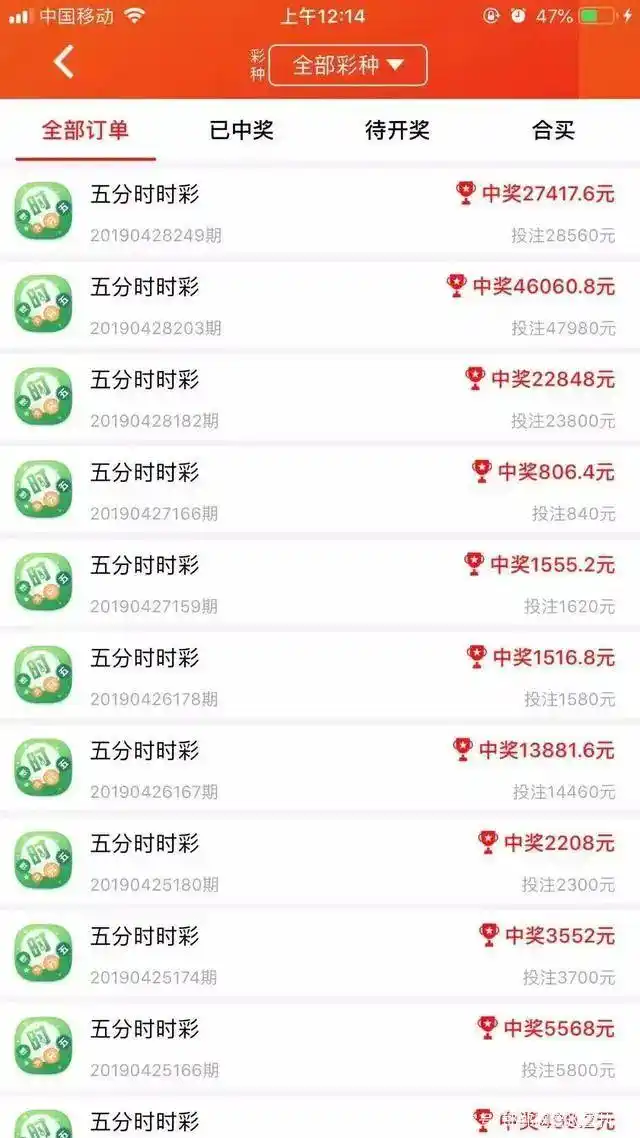Go back using the top-left arrow

[x=64, y=62]
